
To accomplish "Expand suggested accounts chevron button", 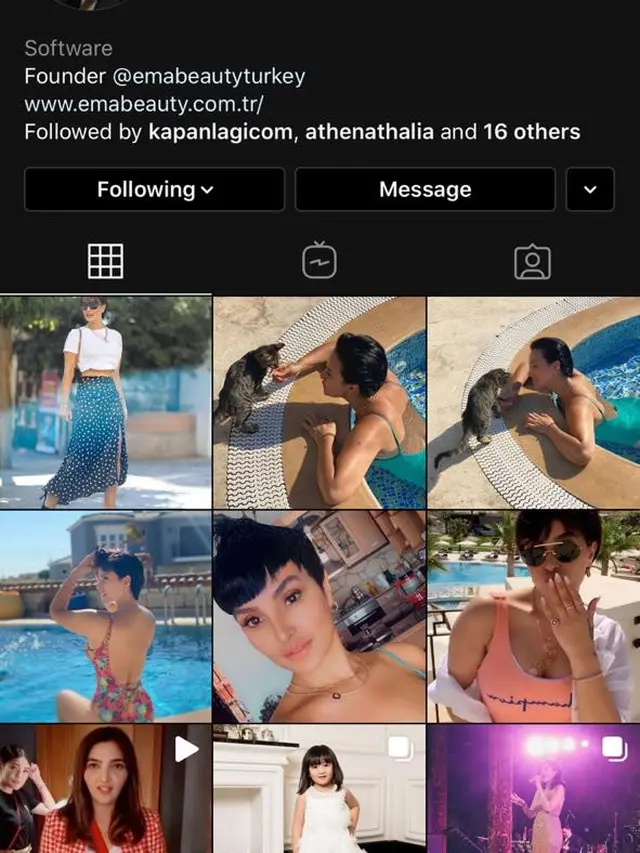I will click(590, 189).
